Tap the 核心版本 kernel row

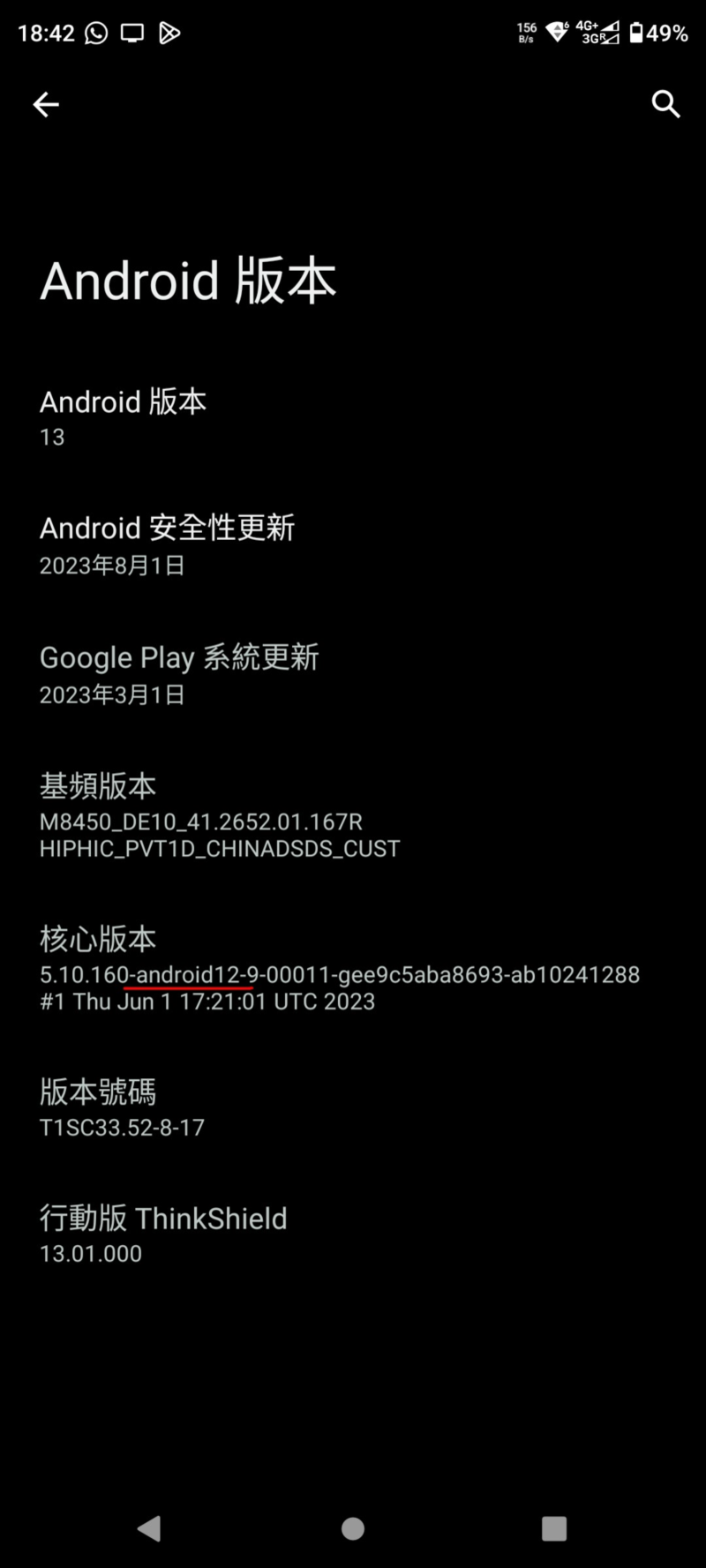coord(353,969)
